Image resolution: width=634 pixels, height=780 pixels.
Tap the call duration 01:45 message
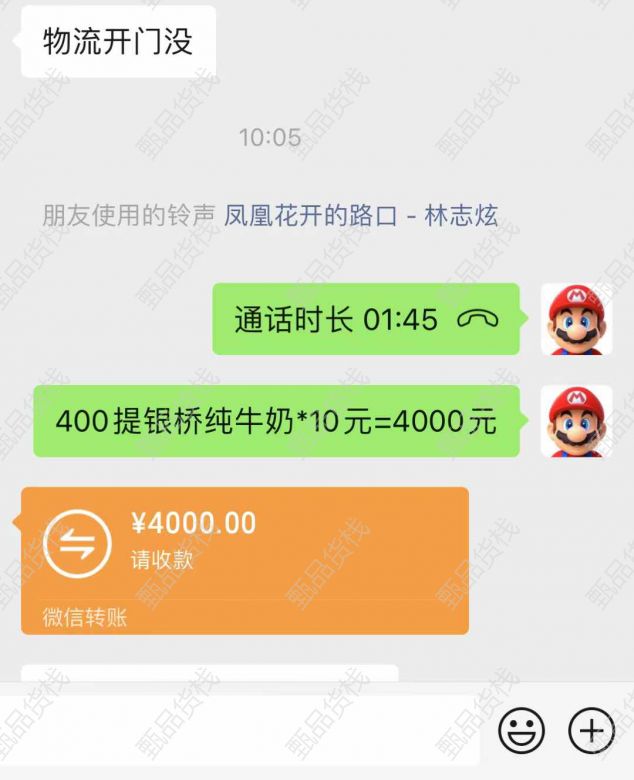point(365,319)
